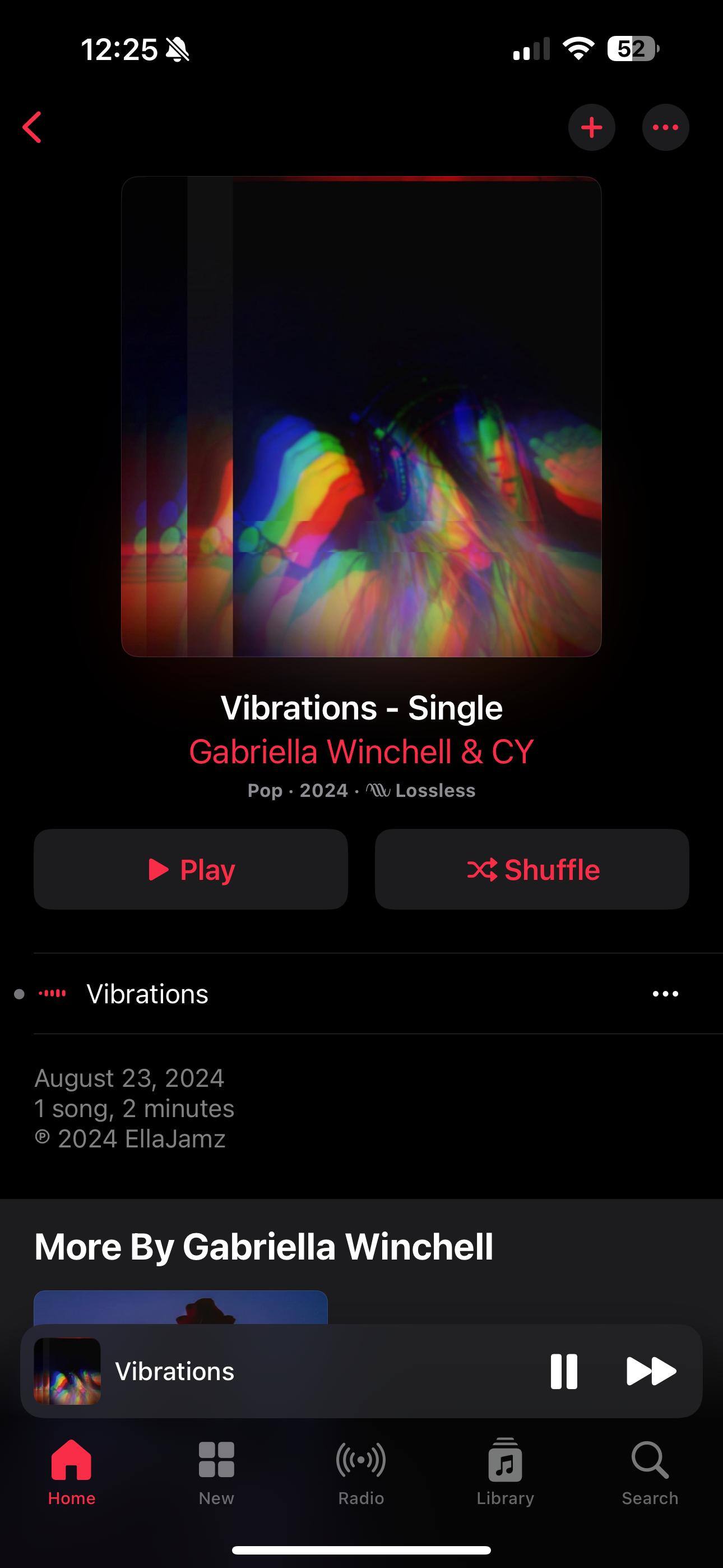Viewport: 723px width, 1568px height.
Task: Shuffle the album
Action: [532, 869]
